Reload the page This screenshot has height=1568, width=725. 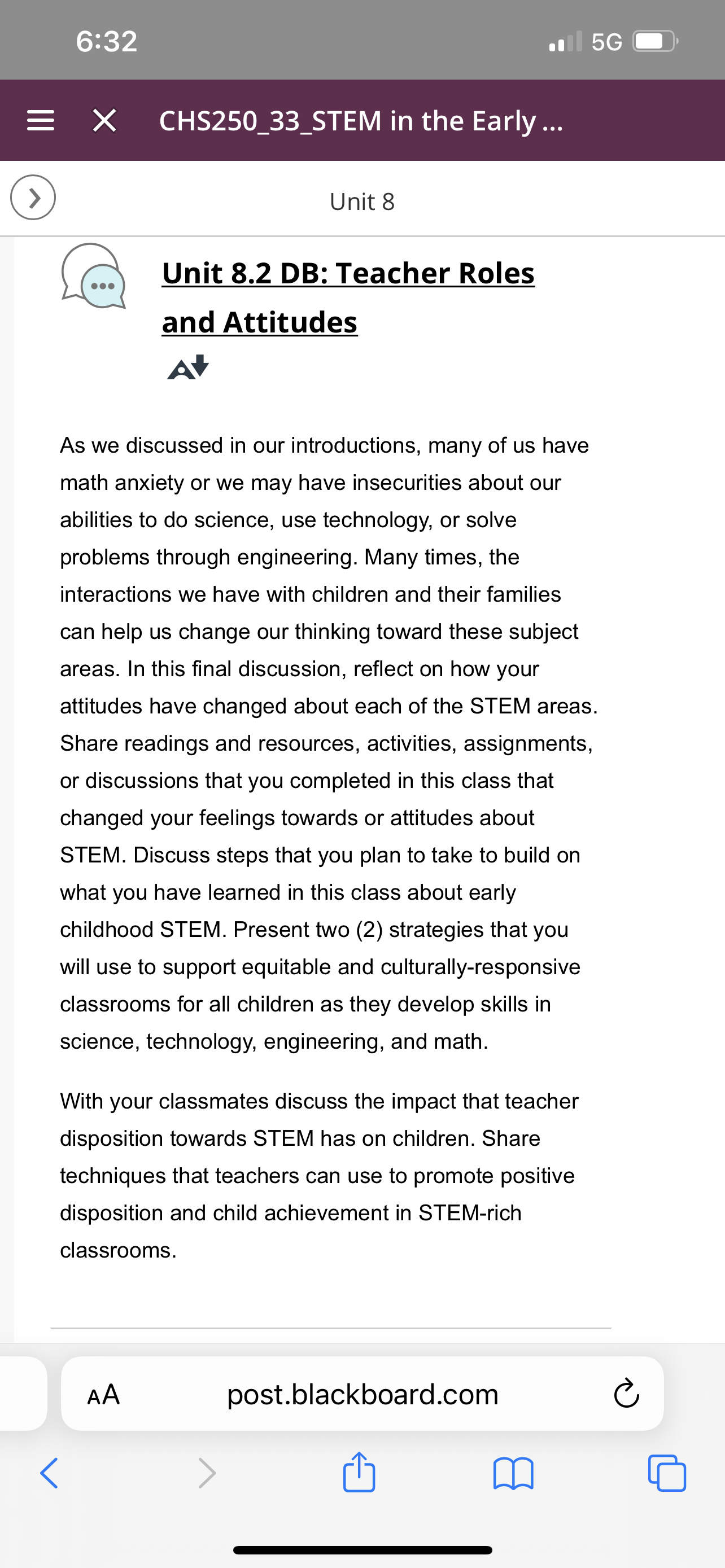pos(626,1394)
